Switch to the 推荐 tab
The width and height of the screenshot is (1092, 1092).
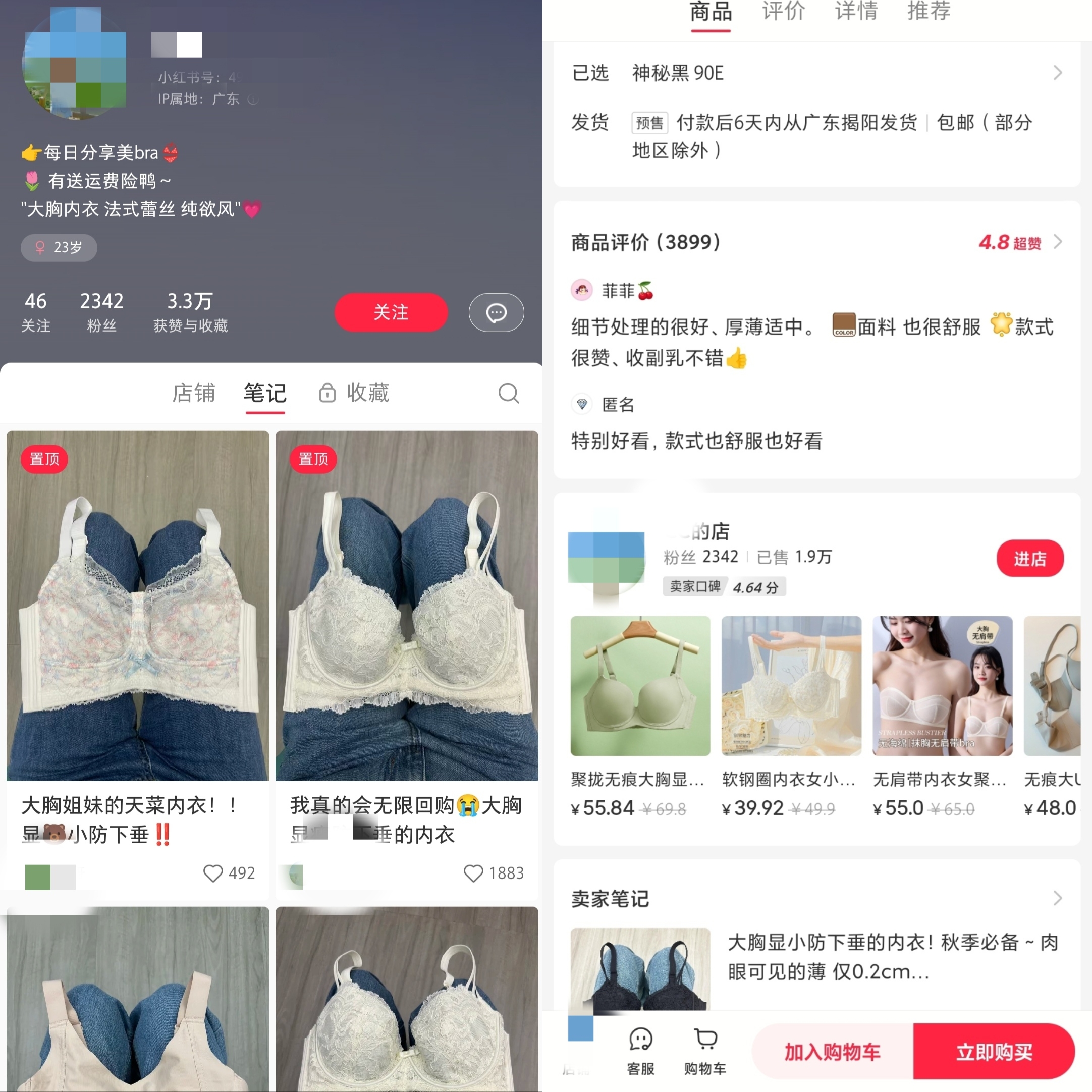pyautogui.click(x=929, y=11)
